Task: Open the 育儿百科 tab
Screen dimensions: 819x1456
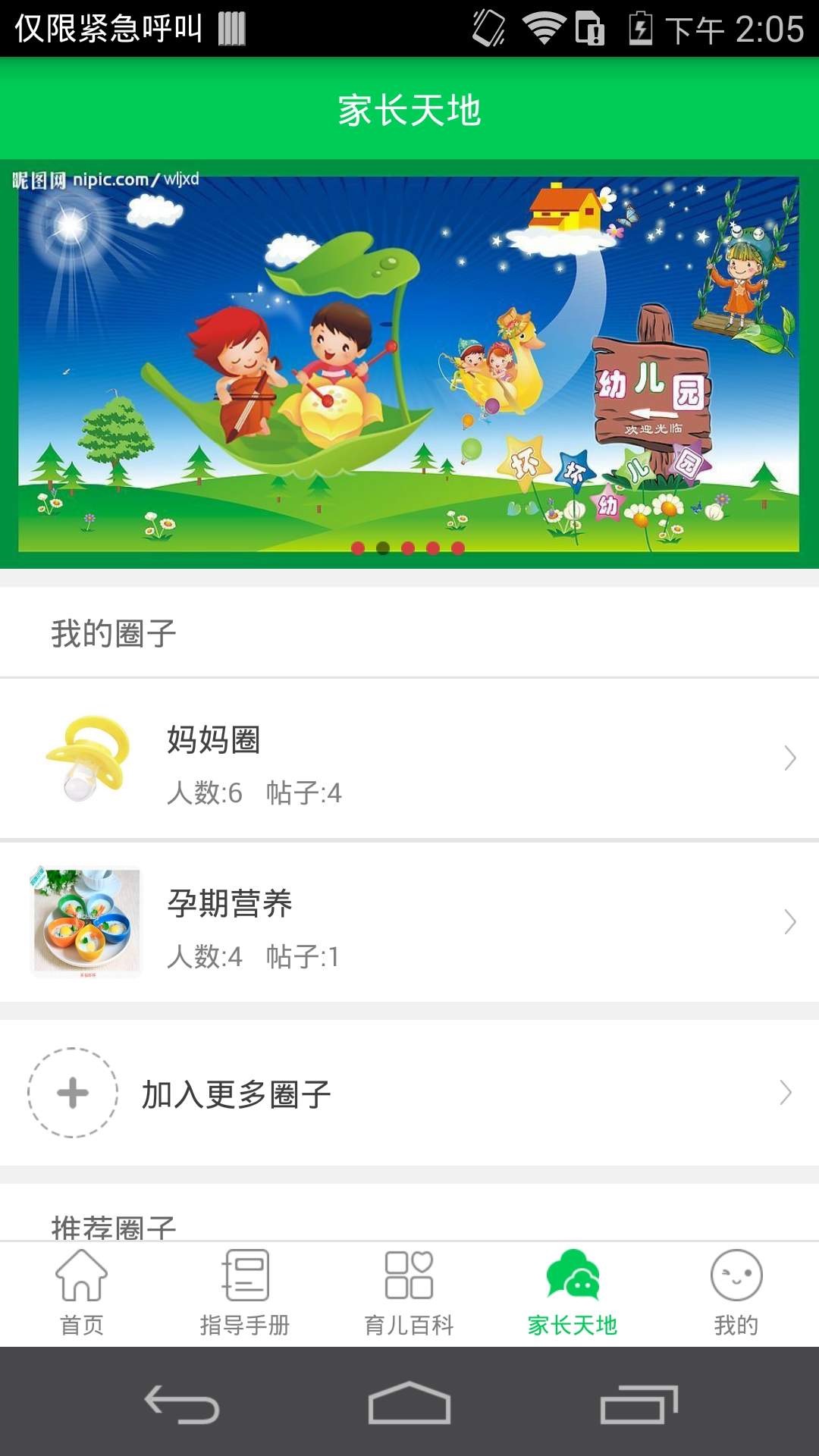Action: (x=409, y=1293)
